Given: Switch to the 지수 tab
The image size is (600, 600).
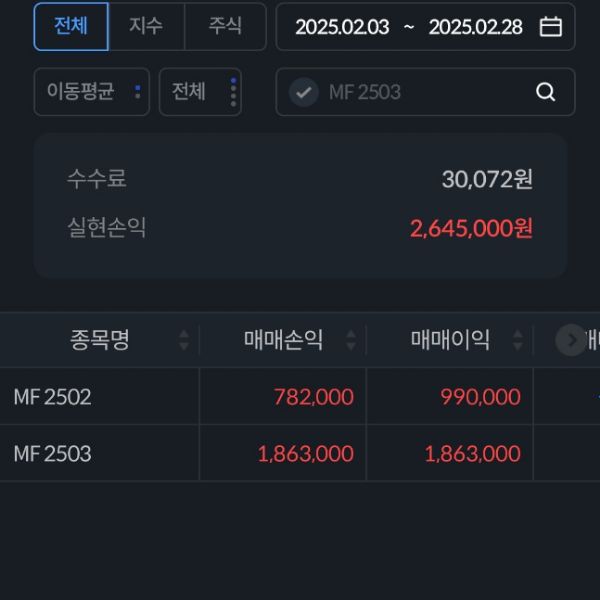Looking at the screenshot, I should (x=146, y=27).
